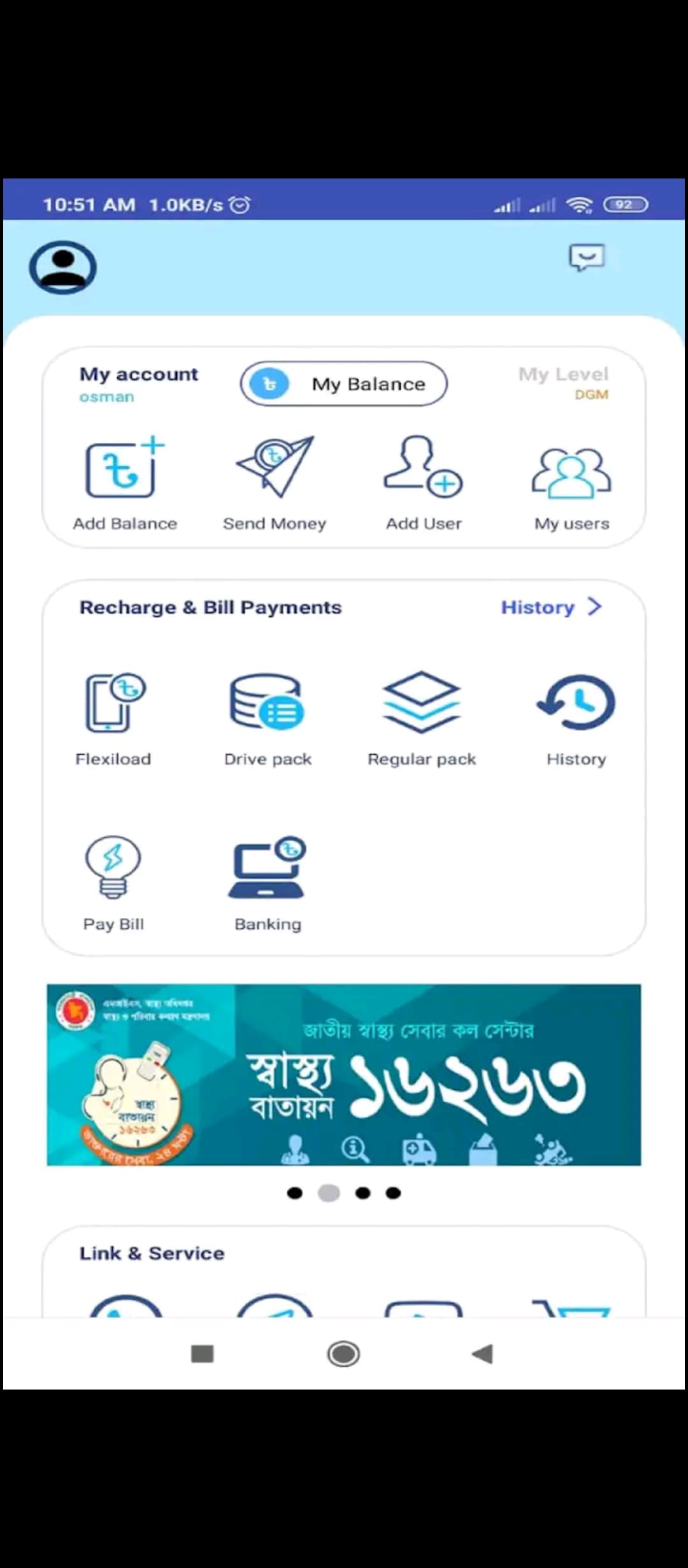Open History link beside Recharge & Bill Payments
688x1568 pixels.
tap(550, 607)
